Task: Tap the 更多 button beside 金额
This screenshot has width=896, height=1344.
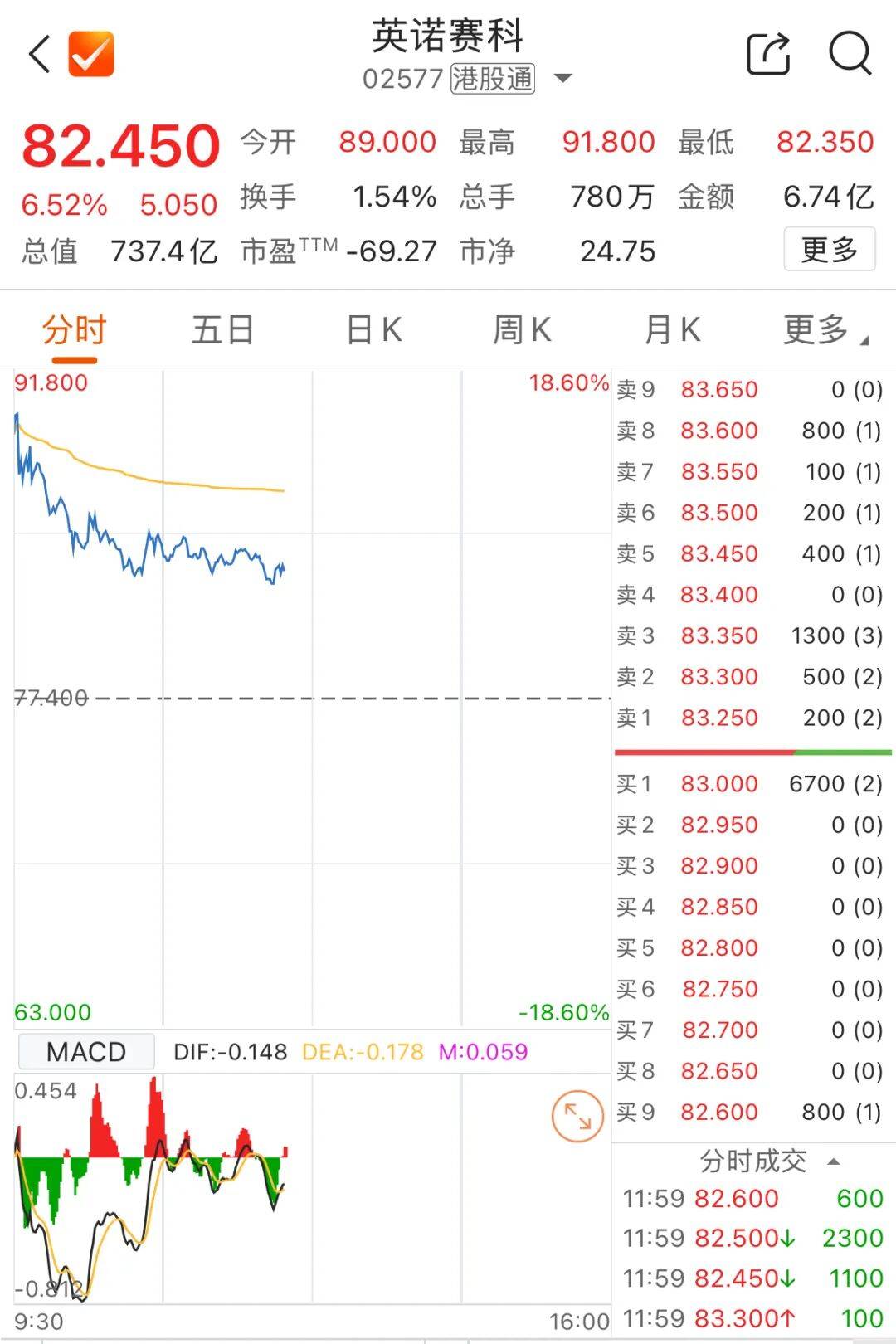Action: [829, 249]
